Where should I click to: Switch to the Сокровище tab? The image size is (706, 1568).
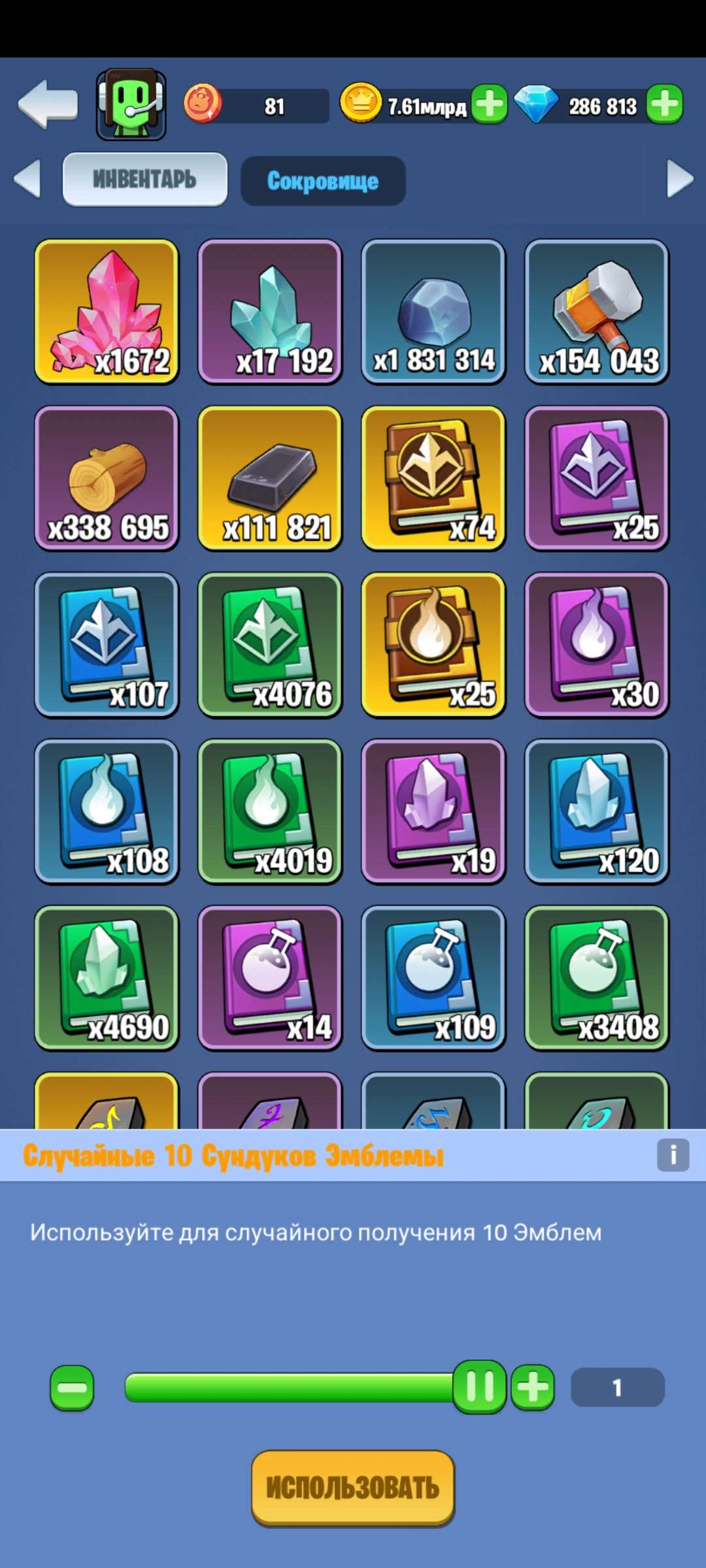point(323,181)
